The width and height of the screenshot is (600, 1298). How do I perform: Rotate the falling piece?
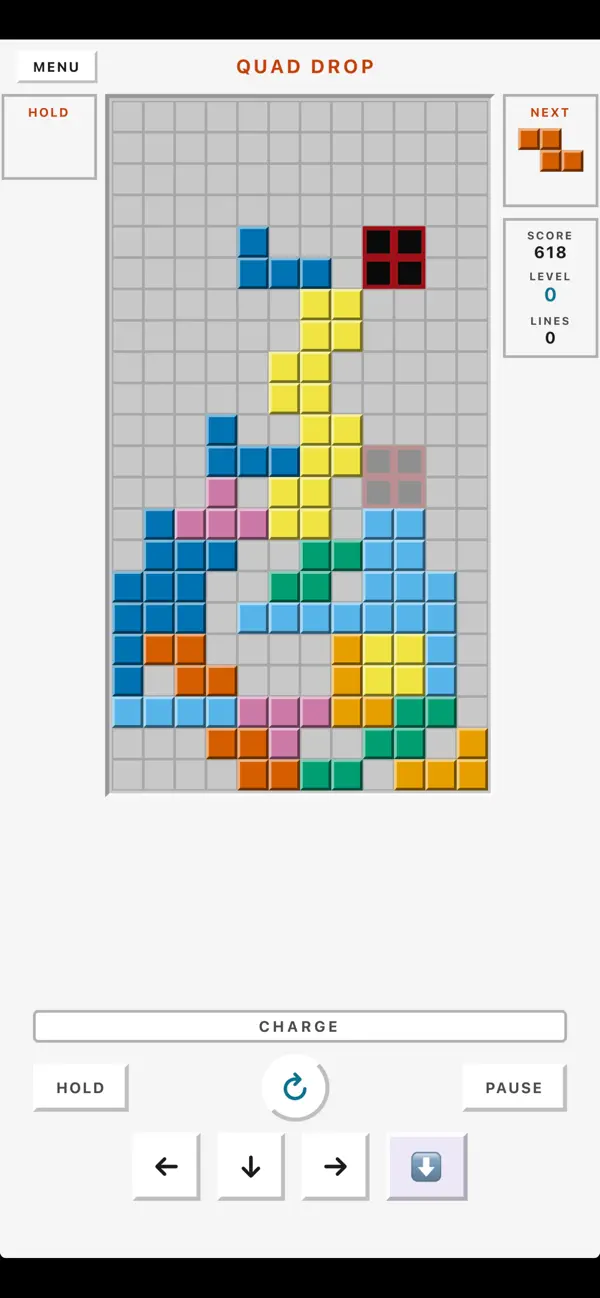(295, 1087)
